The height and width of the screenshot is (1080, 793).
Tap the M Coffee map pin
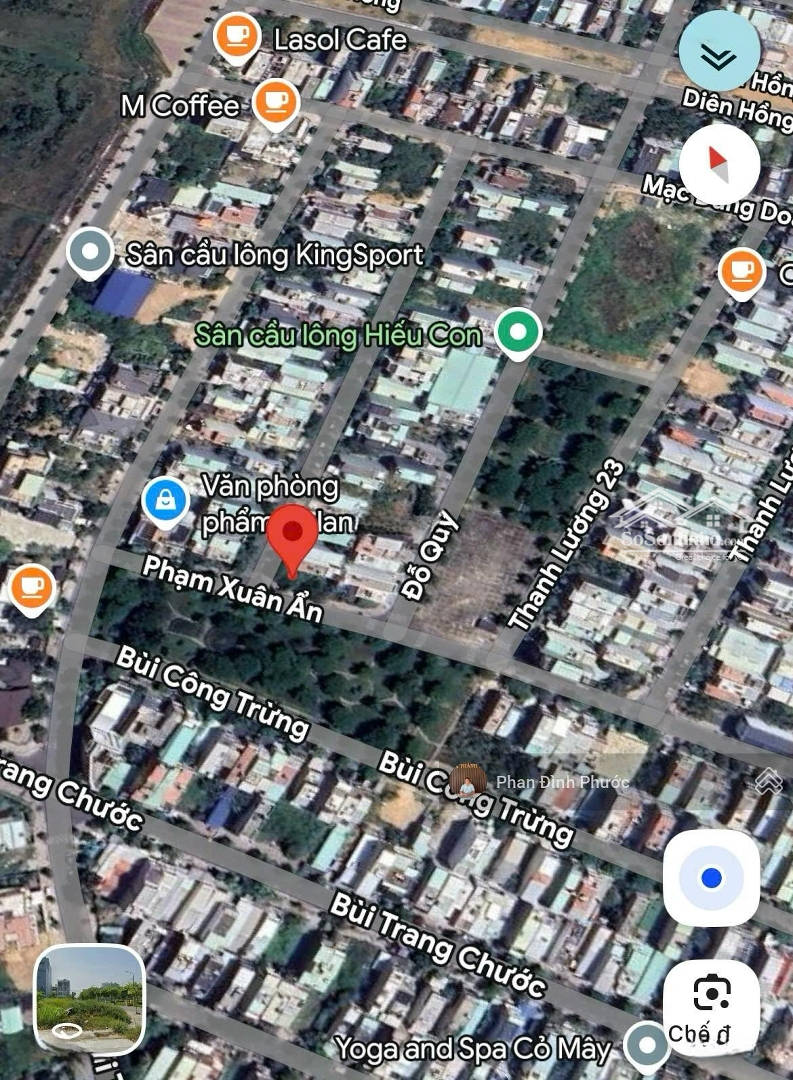[276, 102]
